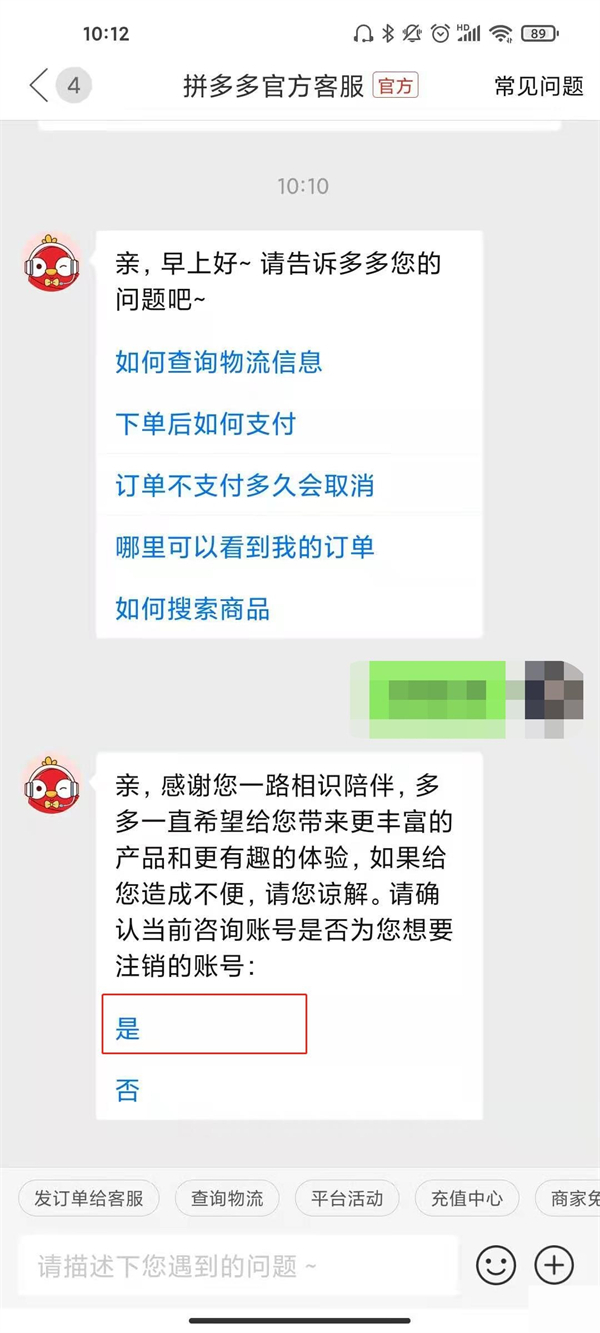Open the emoji smiley picker
Screen dimensions: 600x1333
pos(495,1265)
